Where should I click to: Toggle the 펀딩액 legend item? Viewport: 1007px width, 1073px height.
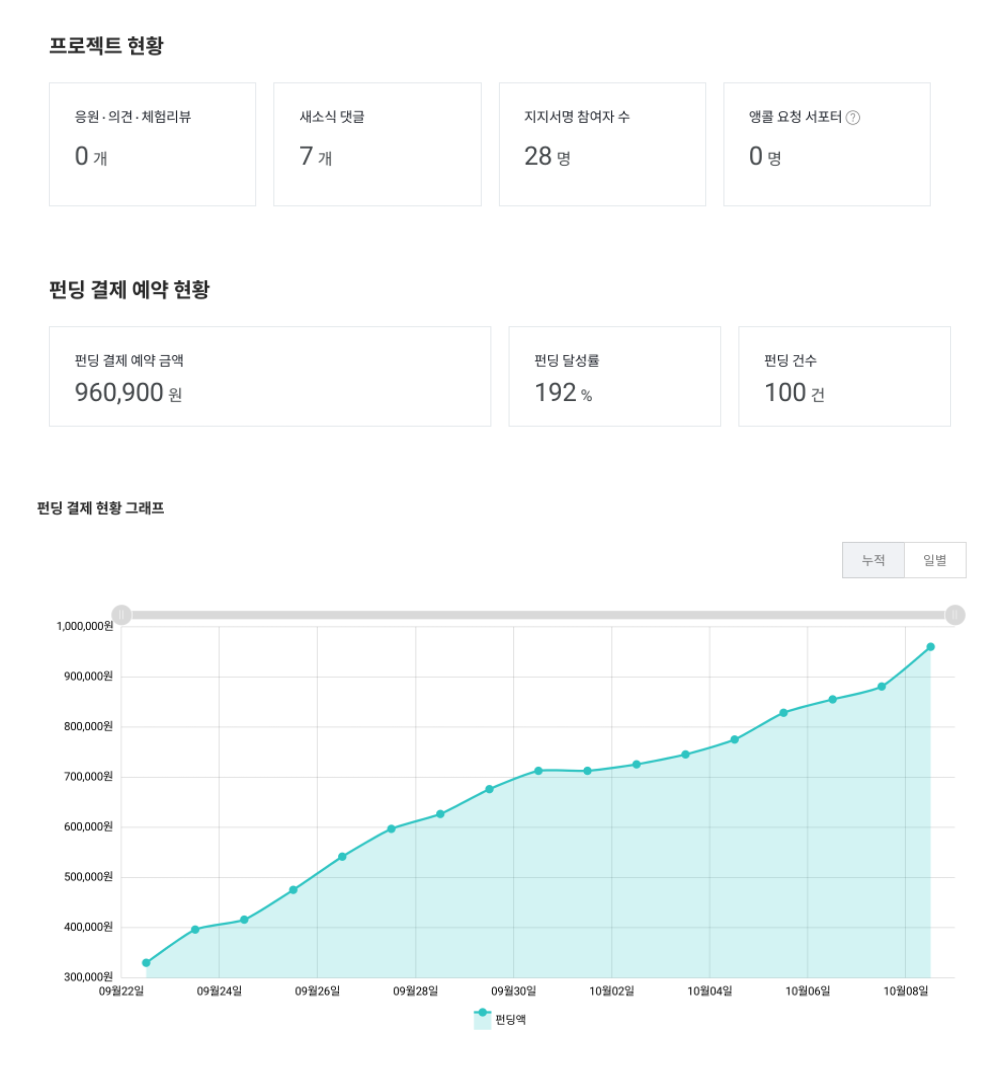(500, 1019)
